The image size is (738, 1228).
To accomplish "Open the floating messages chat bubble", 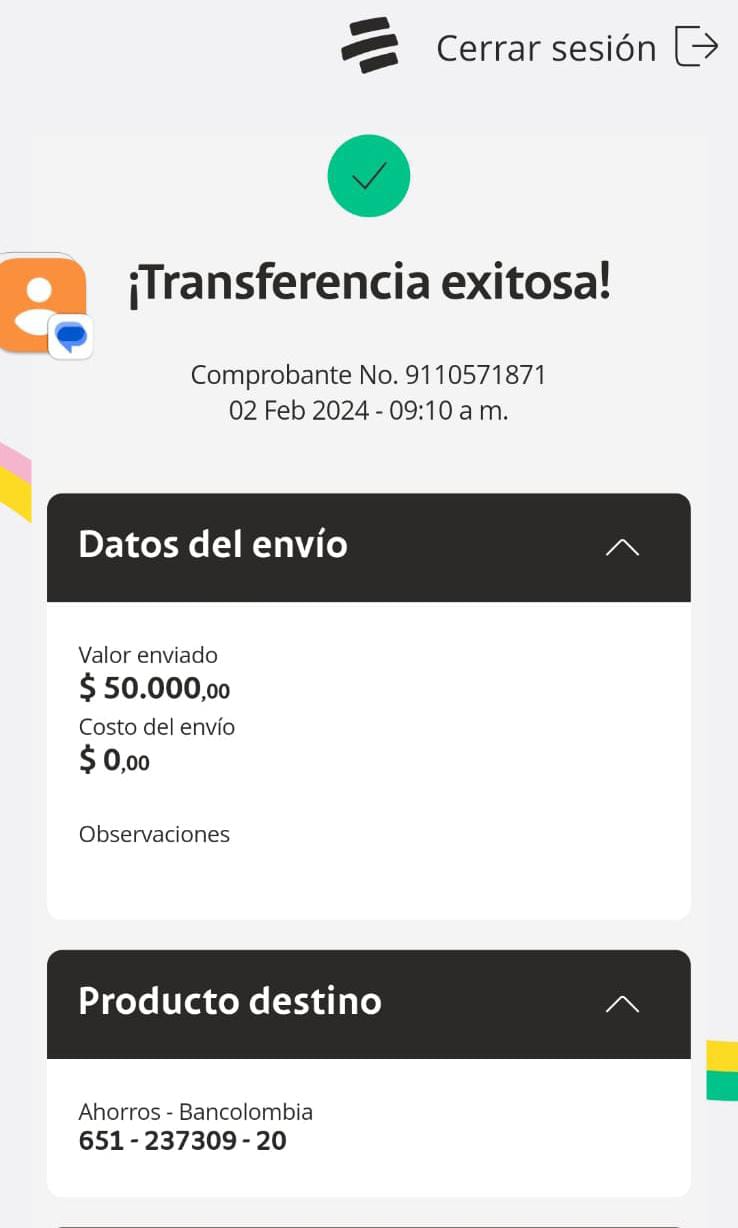I will [x=44, y=305].
